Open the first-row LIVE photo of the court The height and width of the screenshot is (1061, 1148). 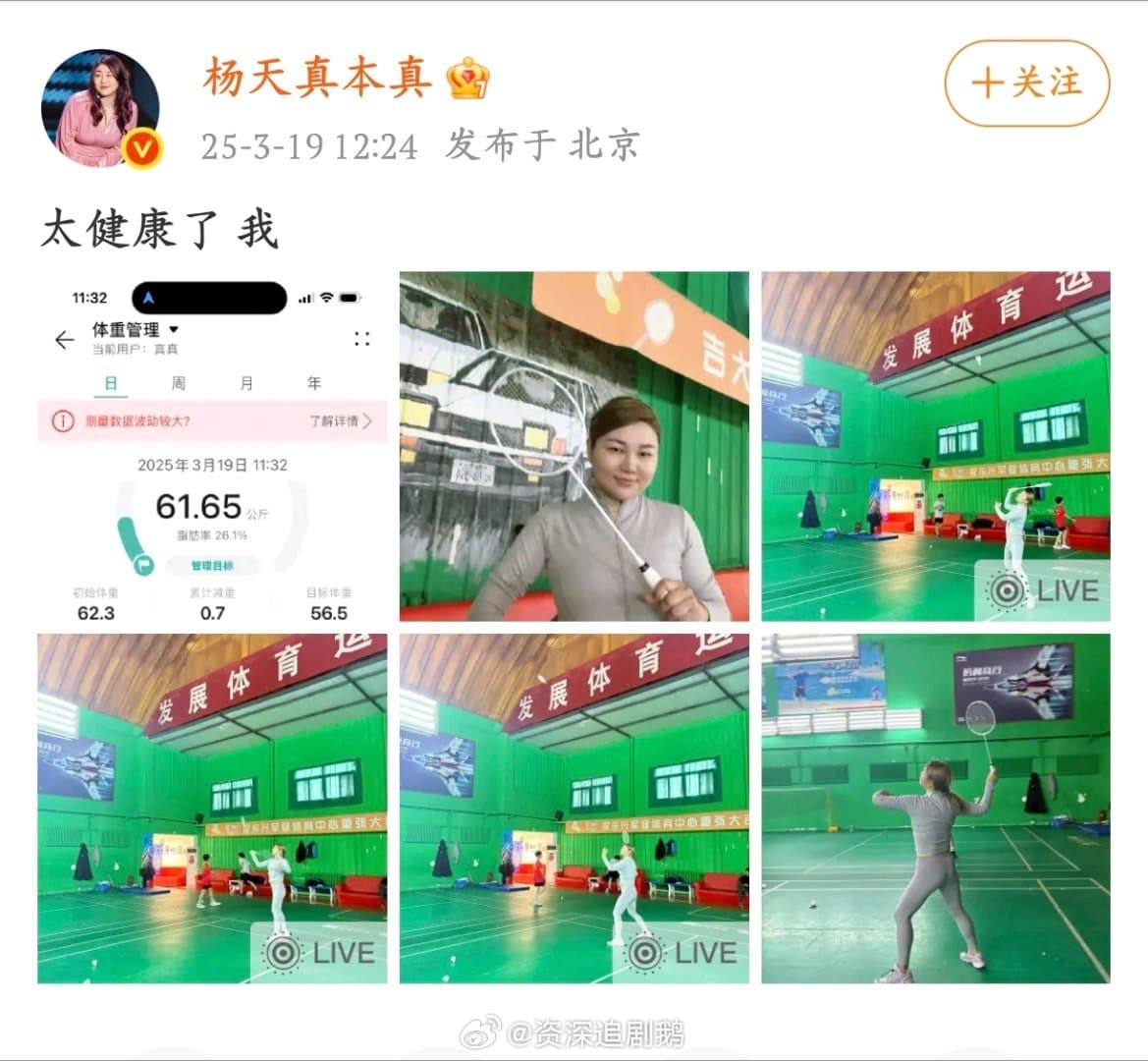935,447
